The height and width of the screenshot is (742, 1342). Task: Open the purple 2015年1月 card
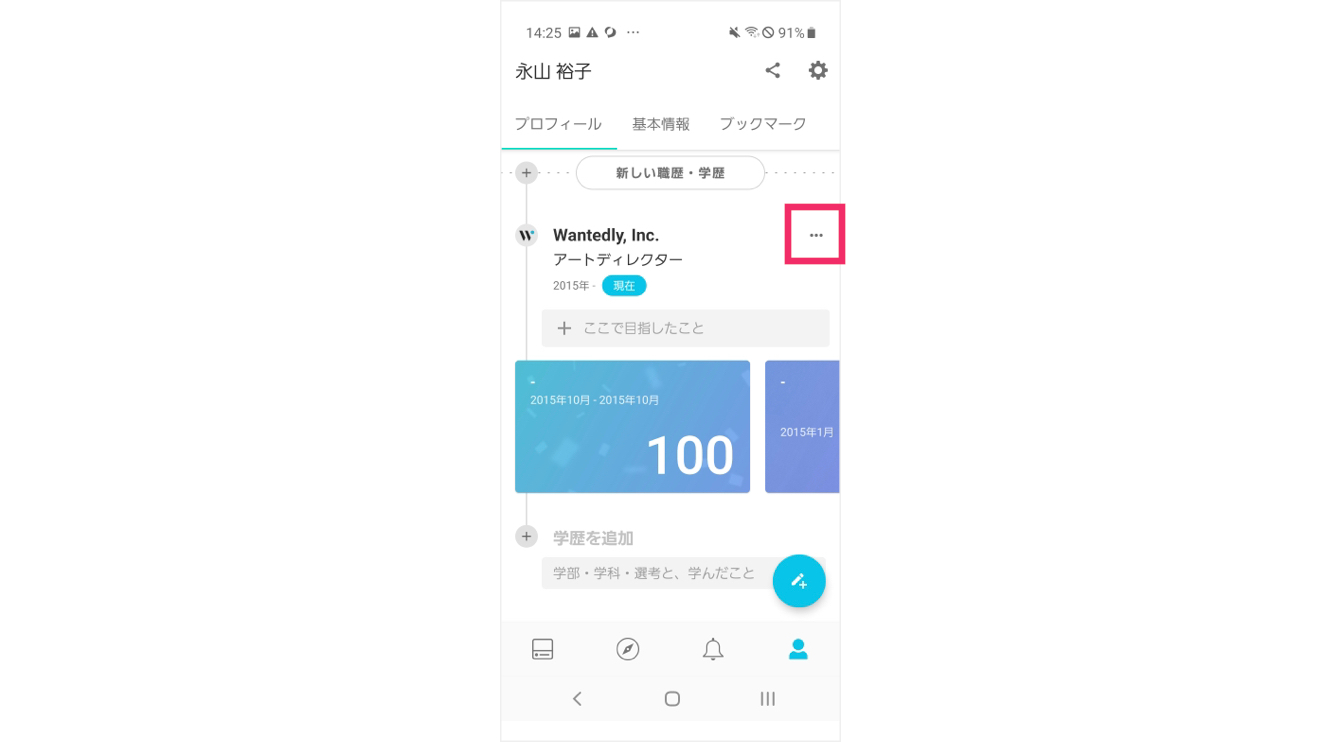(802, 427)
